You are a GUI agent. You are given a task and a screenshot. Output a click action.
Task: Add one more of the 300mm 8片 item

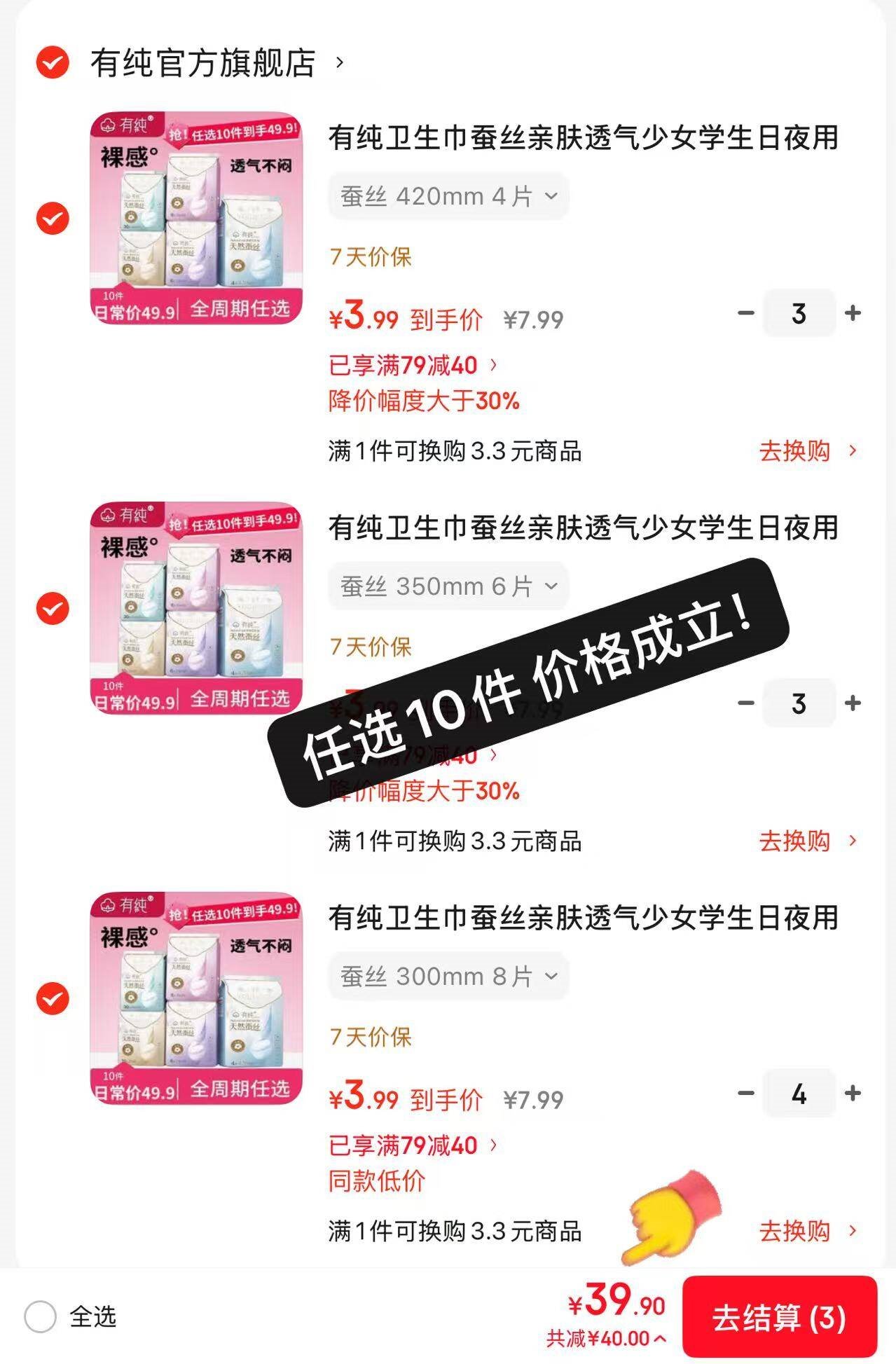point(853,1092)
